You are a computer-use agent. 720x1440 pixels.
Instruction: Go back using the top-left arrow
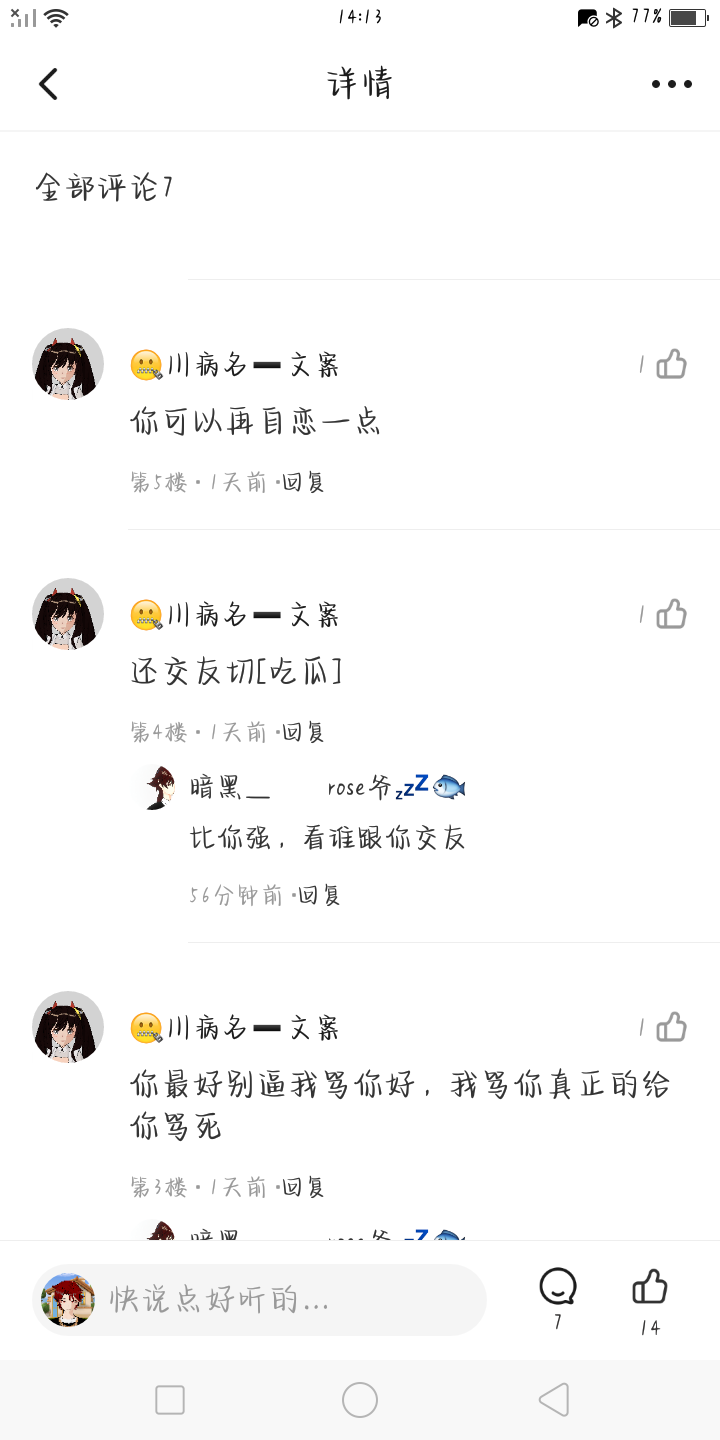tap(48, 84)
